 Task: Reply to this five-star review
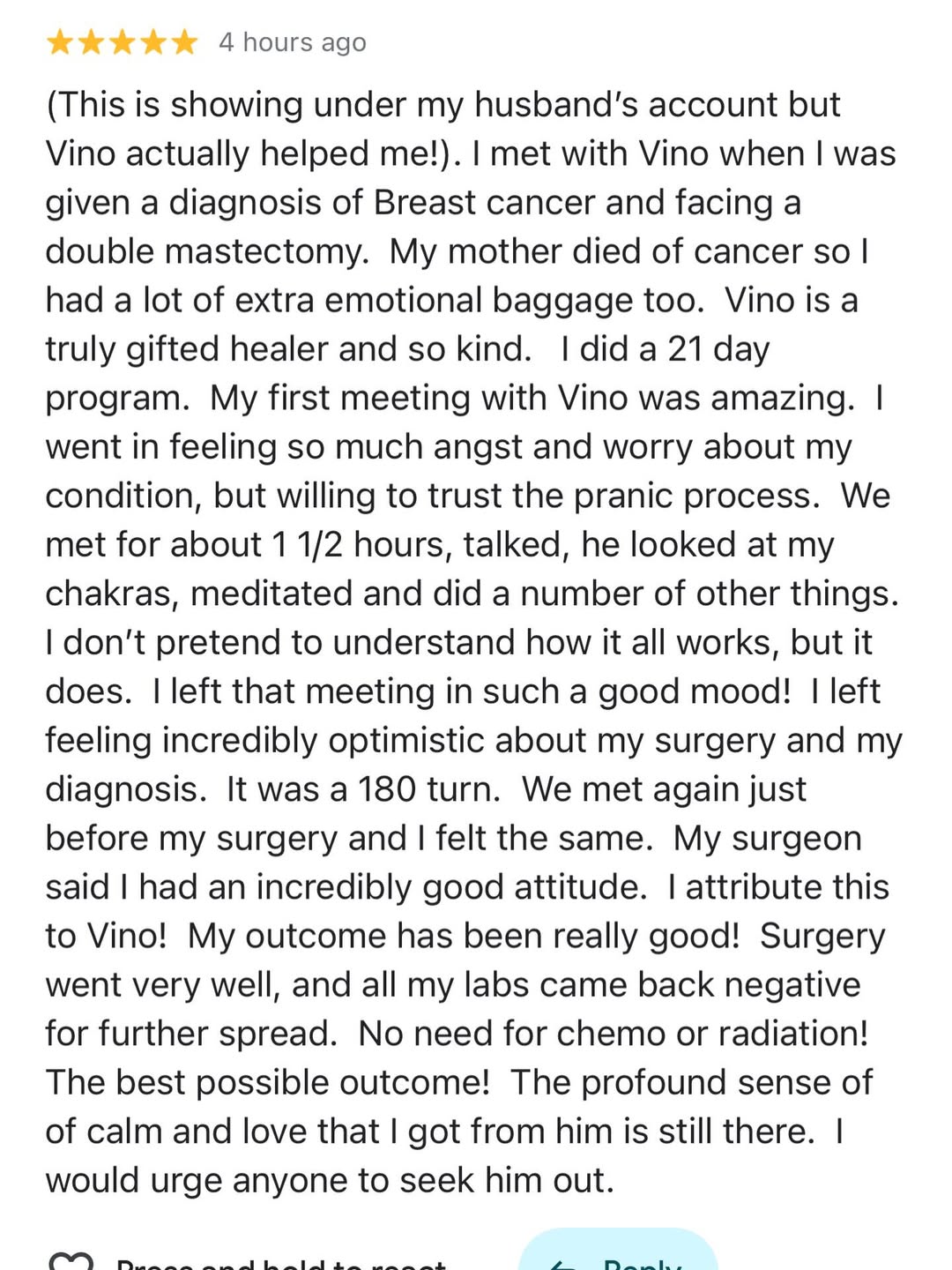[x=619, y=1257]
